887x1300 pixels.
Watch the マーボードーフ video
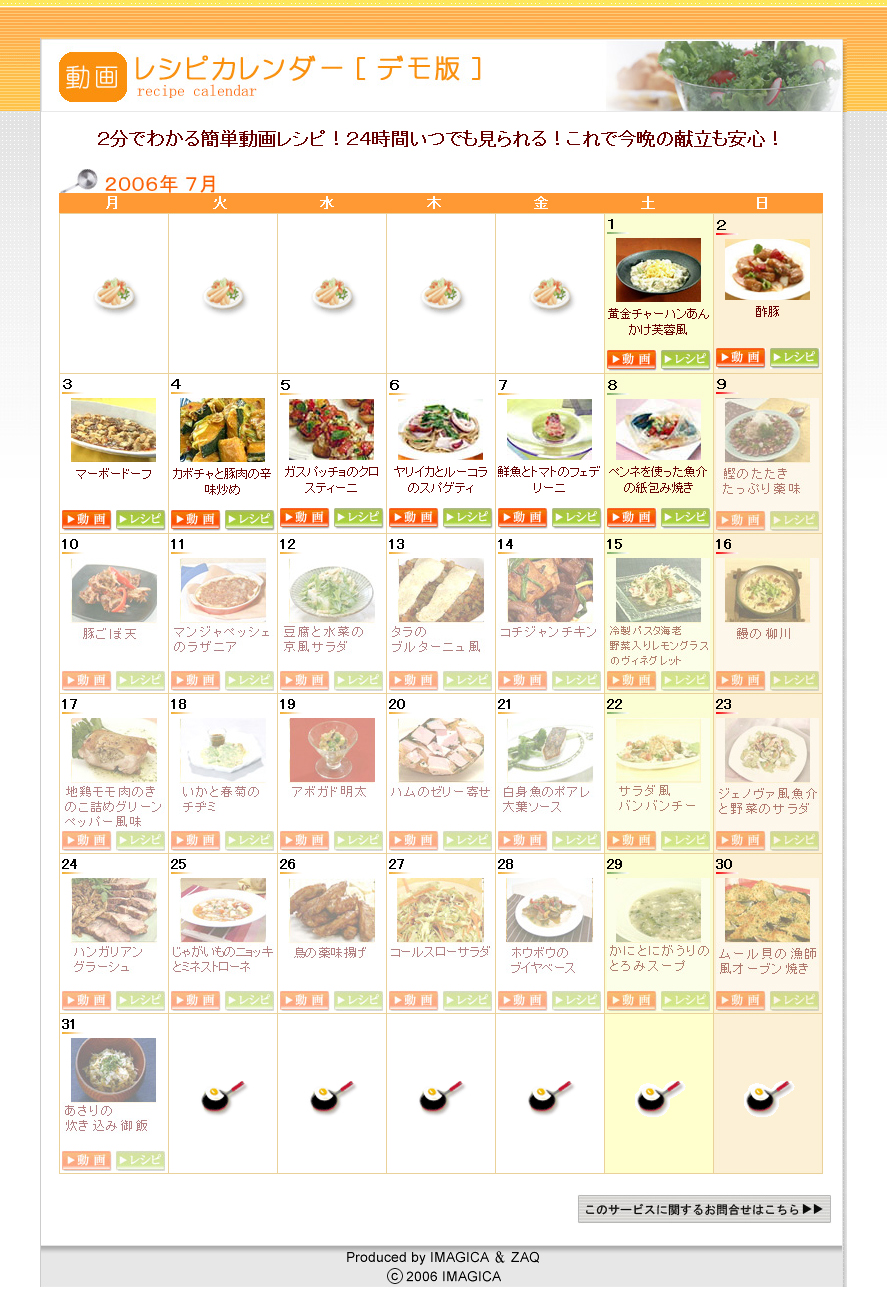click(x=86, y=519)
